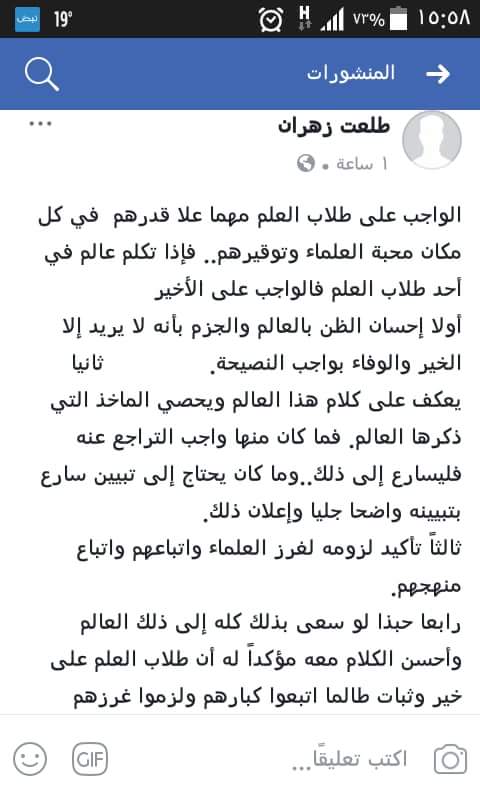Open طلعت زهران's profile picture
The height and width of the screenshot is (800, 480).
[x=432, y=140]
